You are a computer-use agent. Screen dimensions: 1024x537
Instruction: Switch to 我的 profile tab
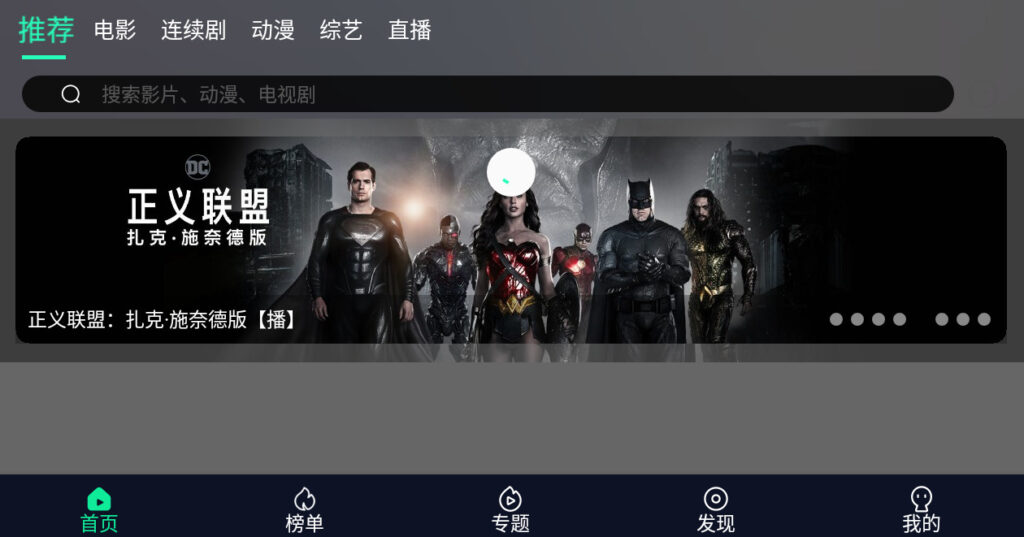click(x=921, y=509)
